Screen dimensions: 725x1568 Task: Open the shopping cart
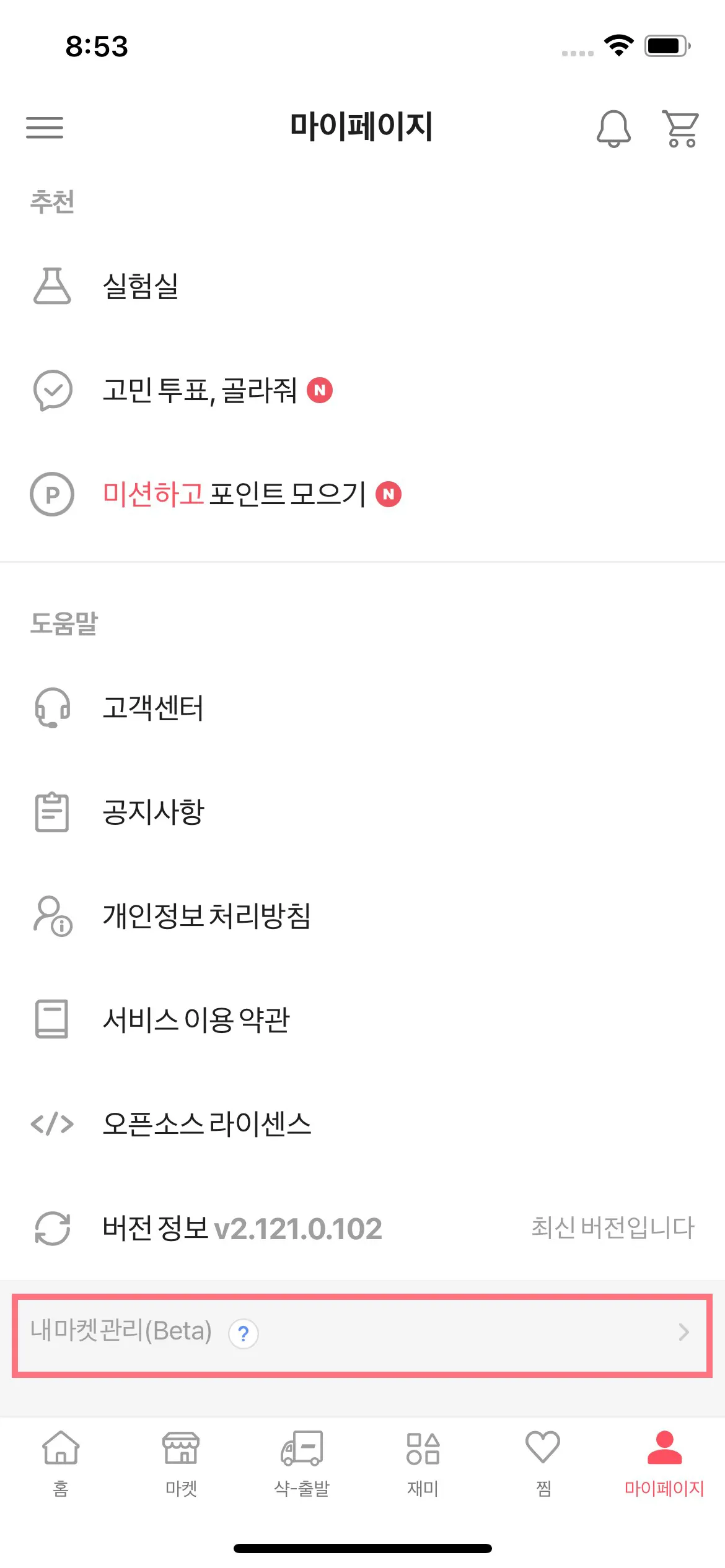681,128
